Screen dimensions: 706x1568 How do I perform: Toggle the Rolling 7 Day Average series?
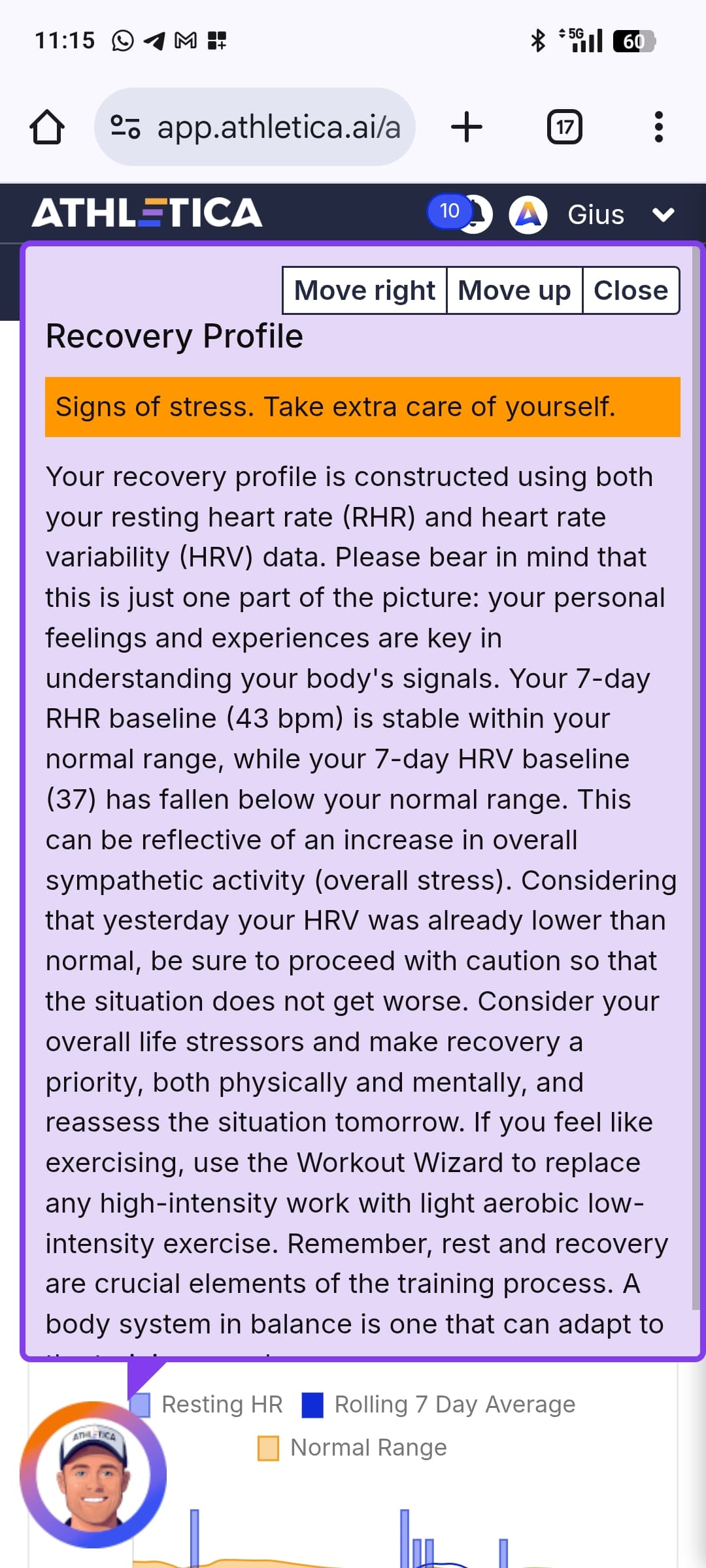tap(439, 1404)
